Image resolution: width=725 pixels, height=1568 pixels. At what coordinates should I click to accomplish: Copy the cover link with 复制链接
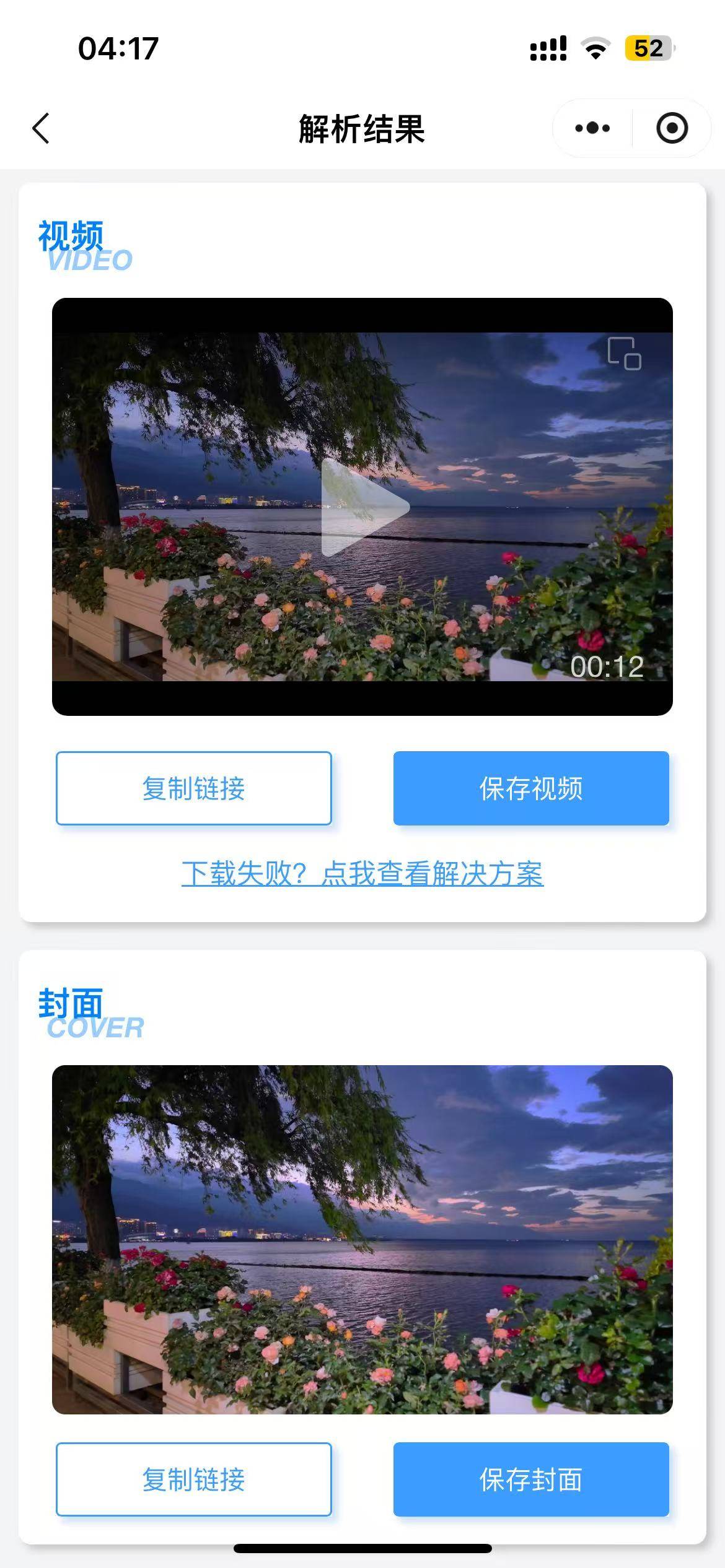coord(194,1479)
